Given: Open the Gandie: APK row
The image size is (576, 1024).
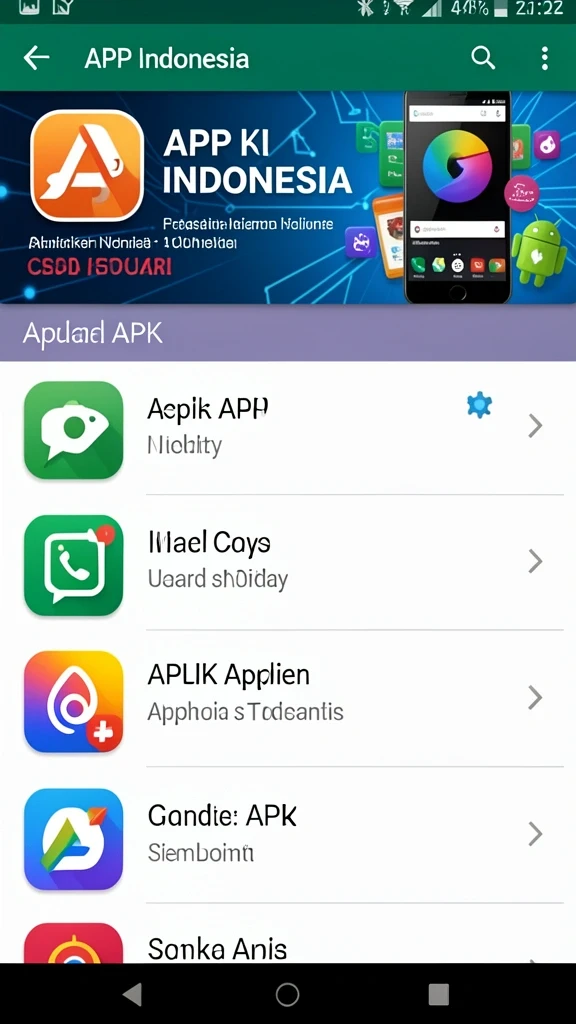Looking at the screenshot, I should click(288, 835).
